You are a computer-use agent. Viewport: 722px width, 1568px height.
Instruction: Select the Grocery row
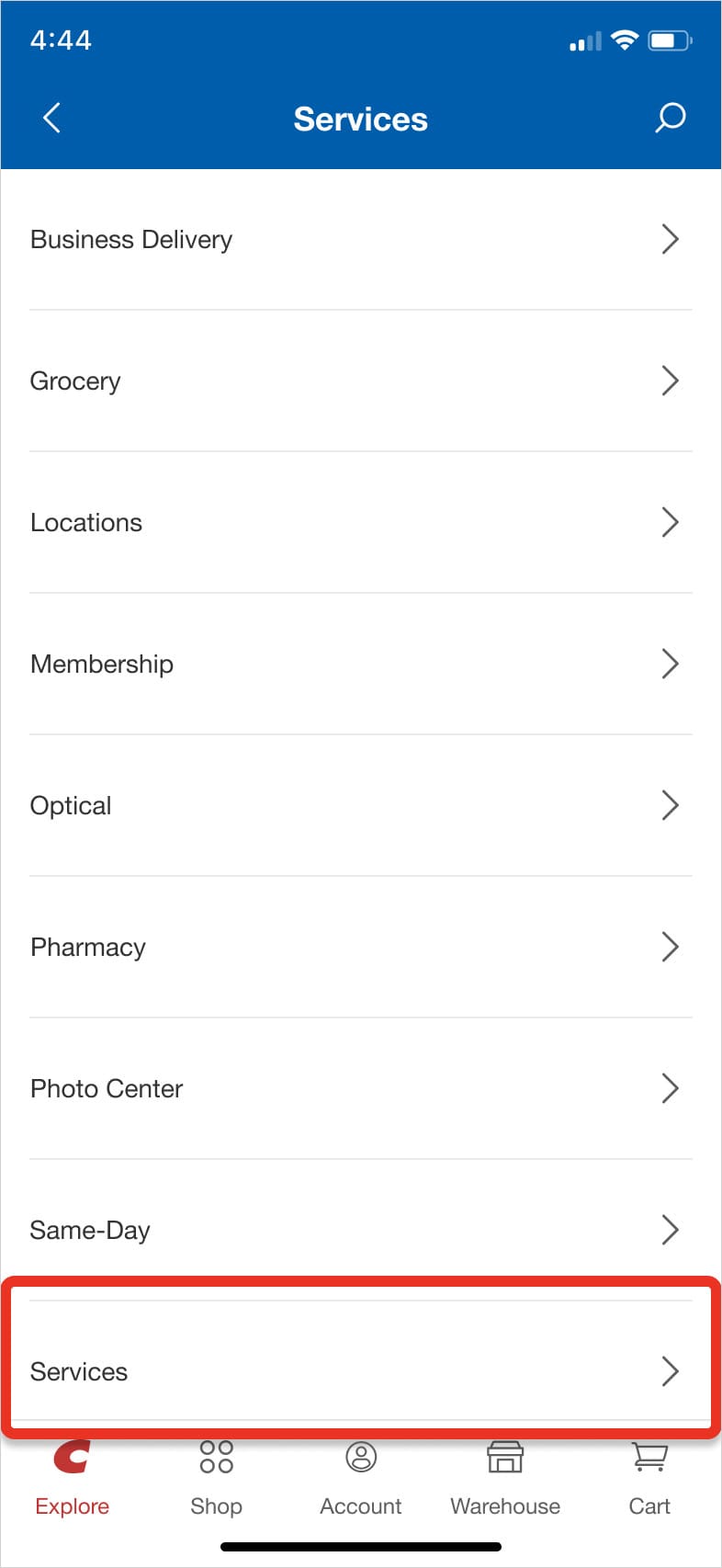point(361,381)
